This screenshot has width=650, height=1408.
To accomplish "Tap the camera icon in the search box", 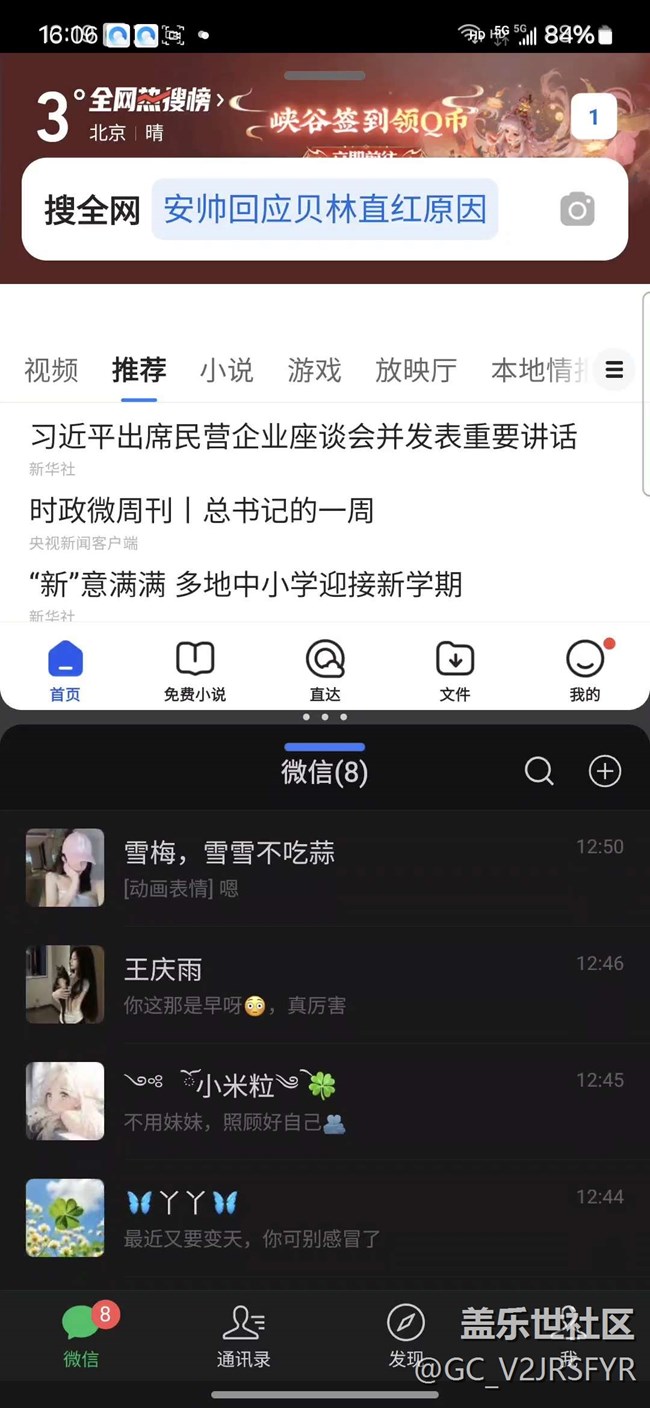I will [577, 210].
